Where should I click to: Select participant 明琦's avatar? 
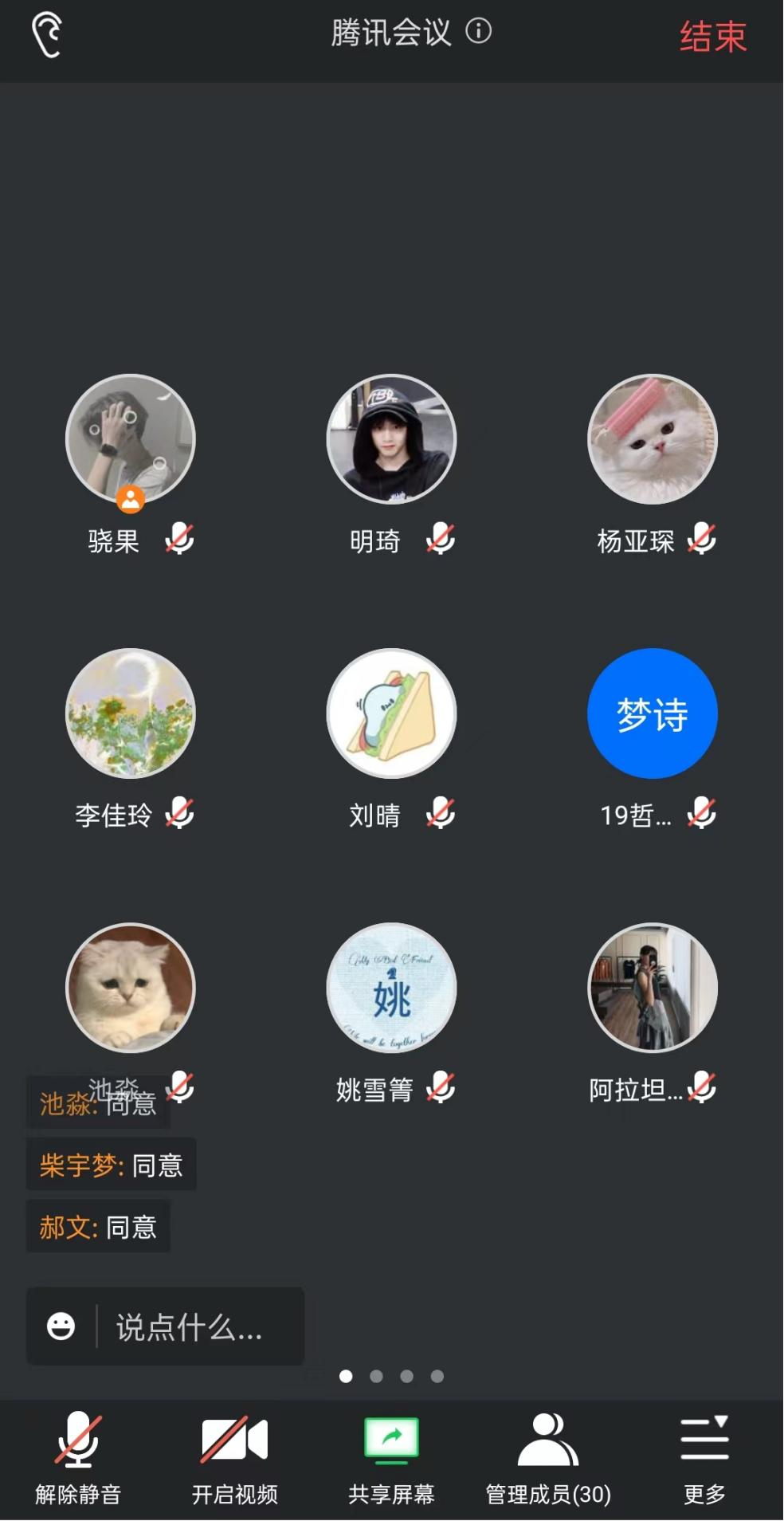[x=391, y=439]
